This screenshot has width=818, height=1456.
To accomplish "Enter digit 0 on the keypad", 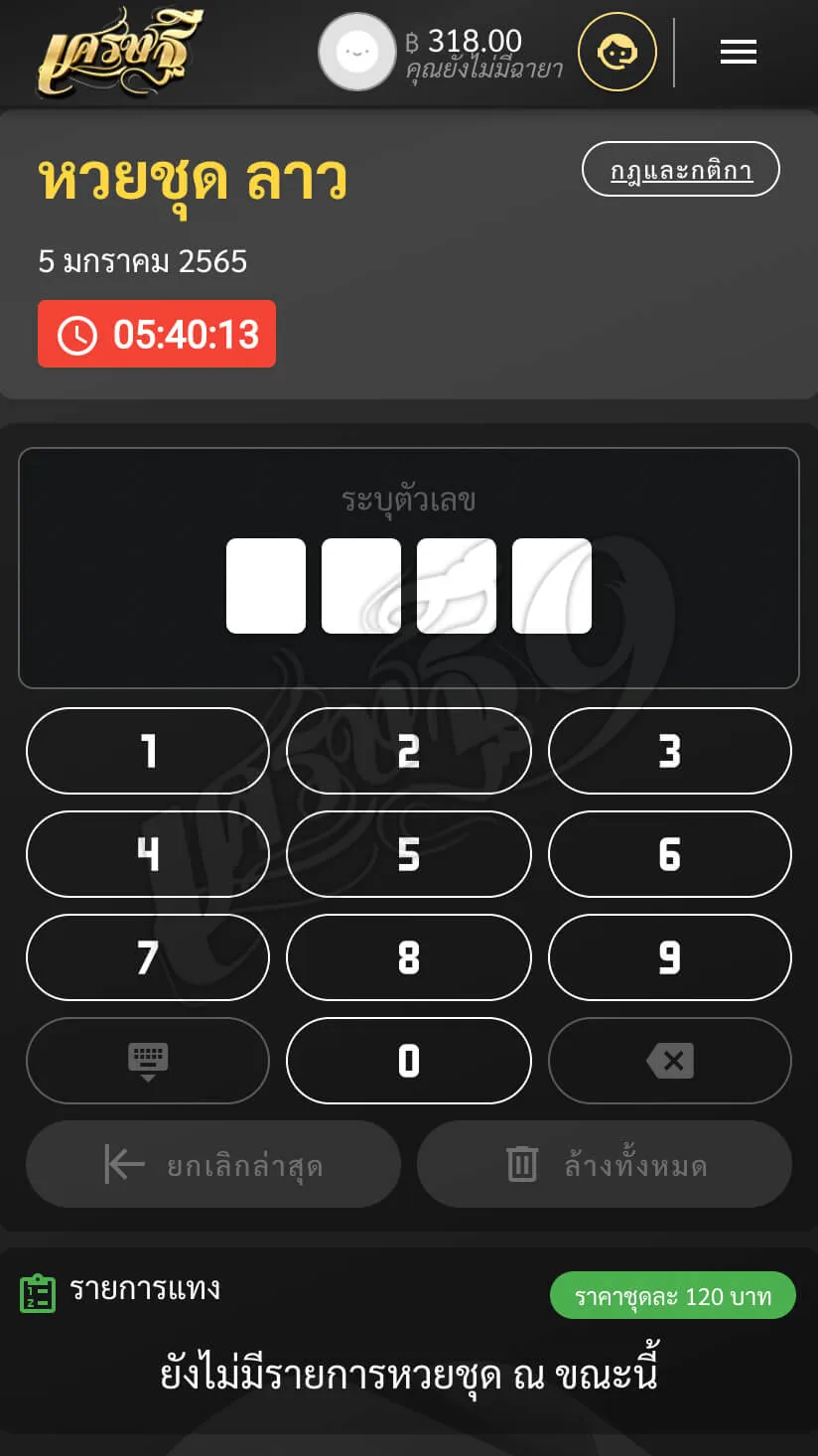I will pos(408,1061).
